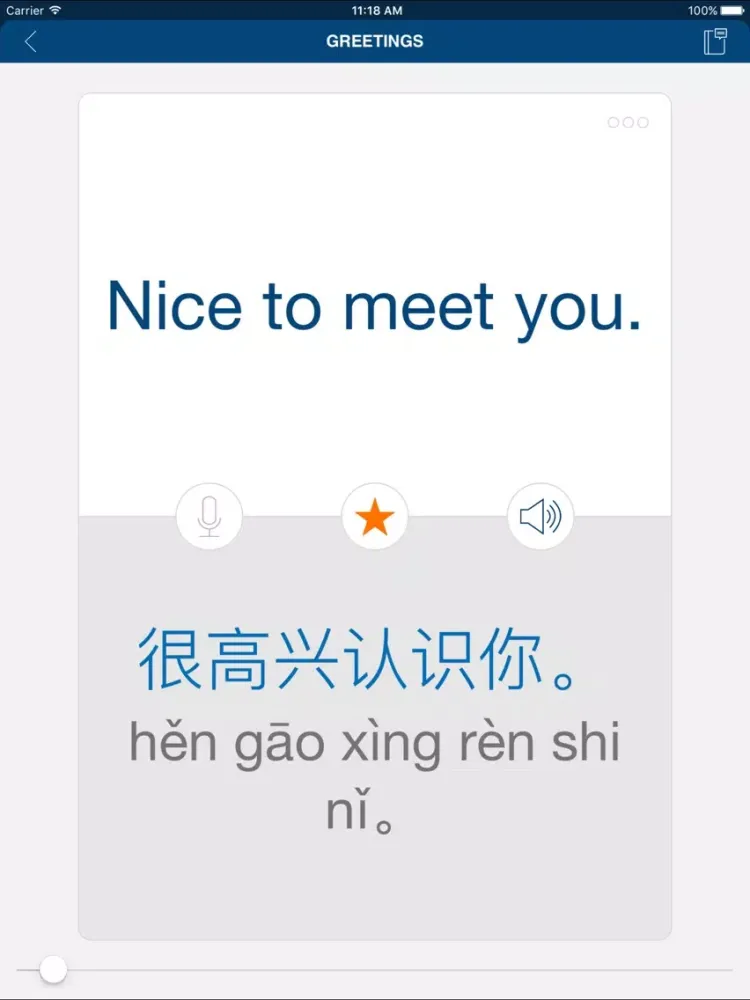
Task: Play the phrase audio with the speaker
Action: pyautogui.click(x=540, y=517)
